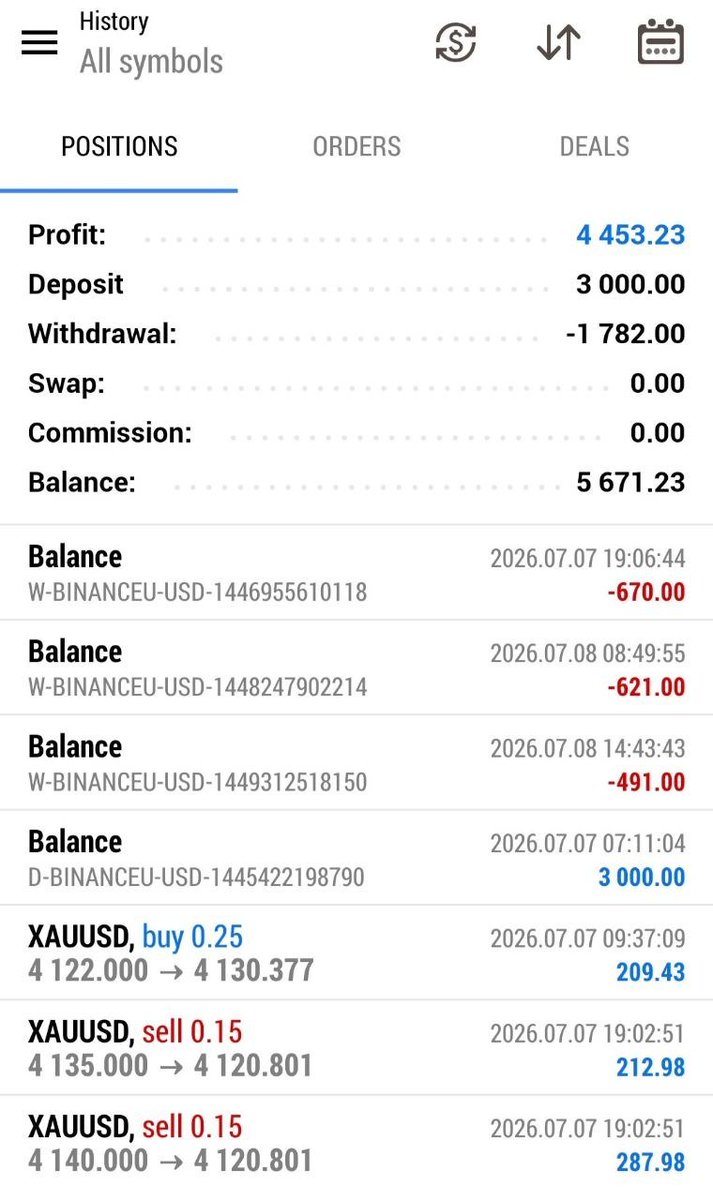
Task: Switch to the Orders tab
Action: [x=357, y=147]
